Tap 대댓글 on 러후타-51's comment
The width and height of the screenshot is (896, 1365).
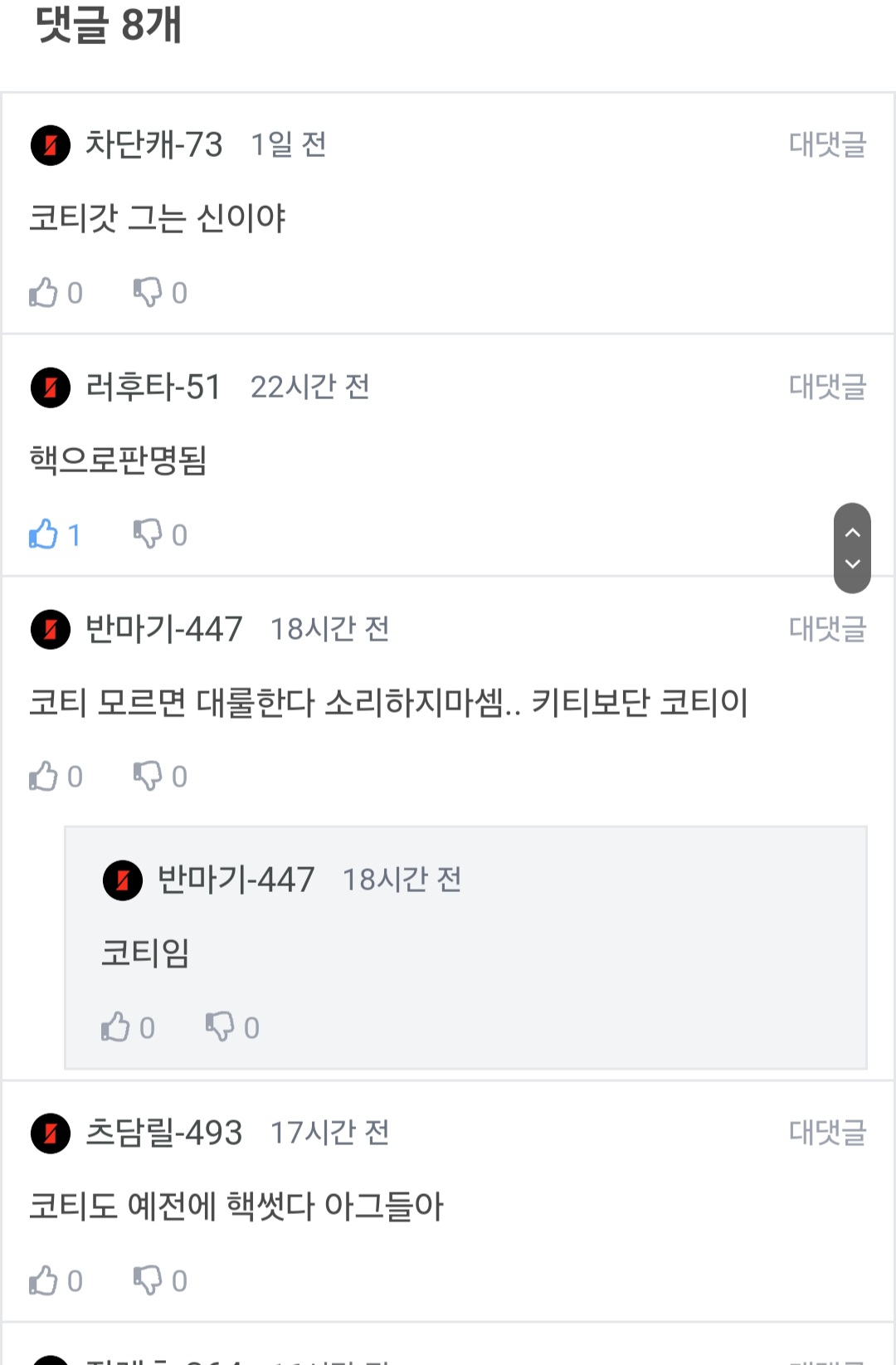(x=827, y=387)
